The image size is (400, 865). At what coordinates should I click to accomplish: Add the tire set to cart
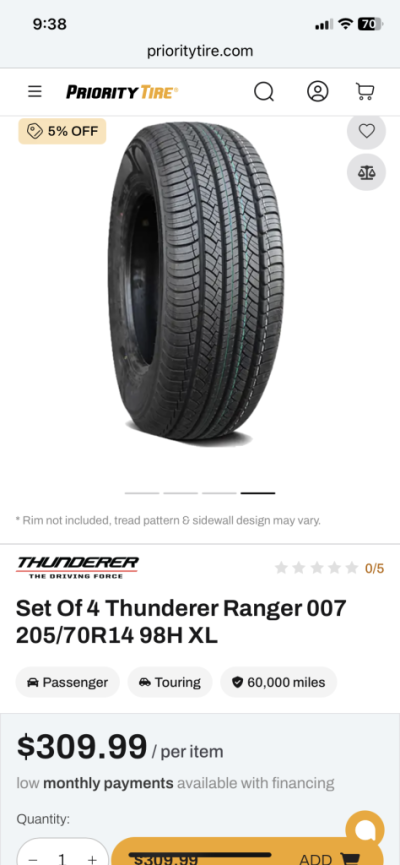click(x=247, y=854)
